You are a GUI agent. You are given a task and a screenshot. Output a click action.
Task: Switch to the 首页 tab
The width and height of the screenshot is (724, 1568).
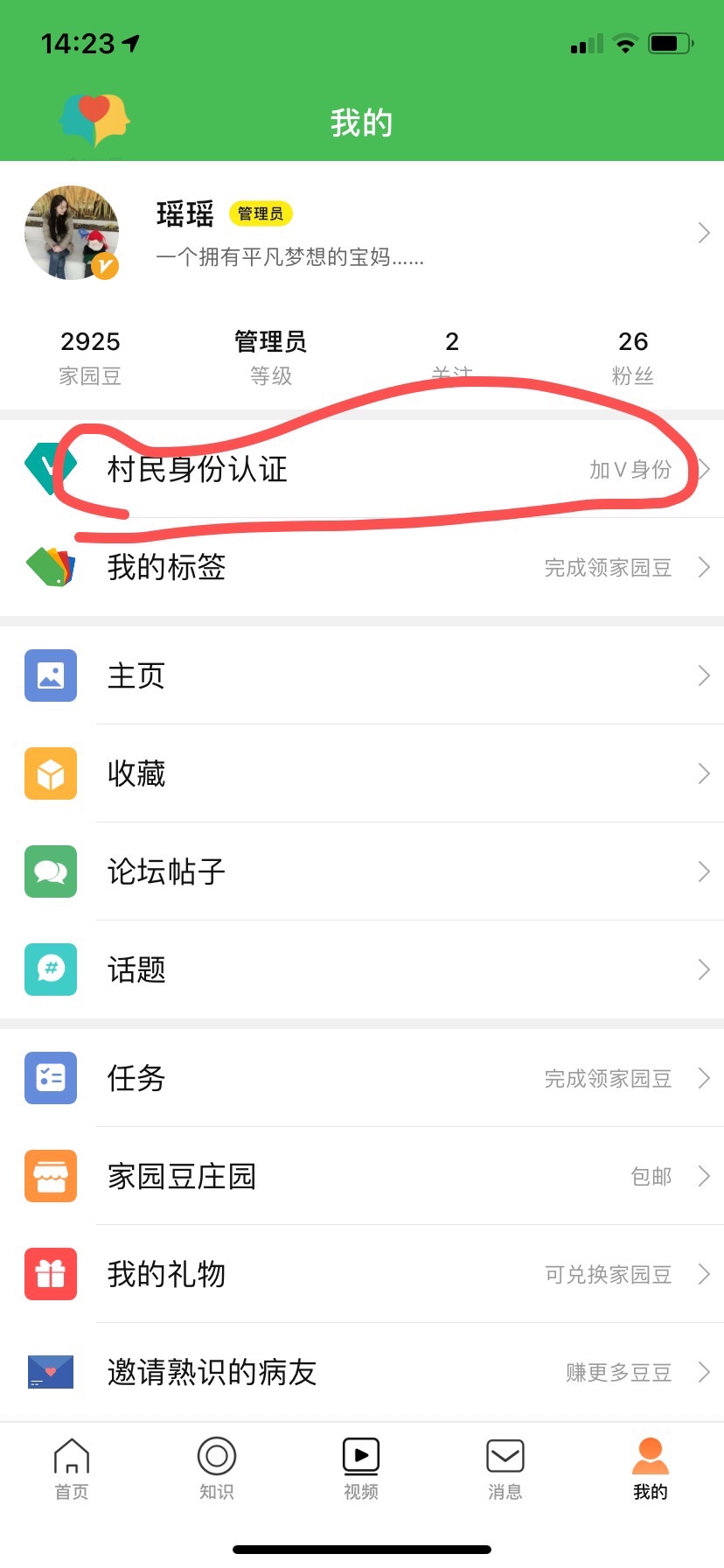(x=72, y=1468)
